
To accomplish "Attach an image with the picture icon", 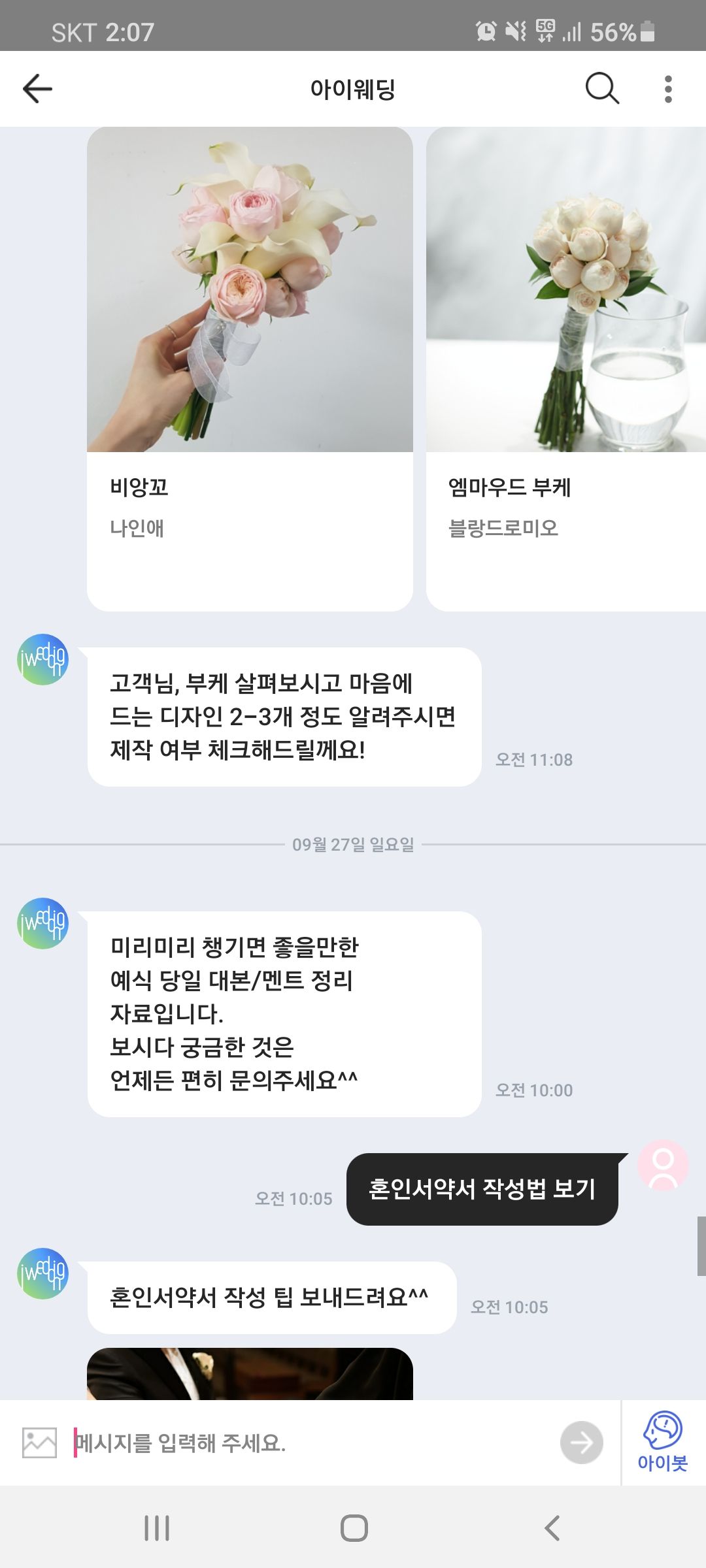I will point(39,1443).
